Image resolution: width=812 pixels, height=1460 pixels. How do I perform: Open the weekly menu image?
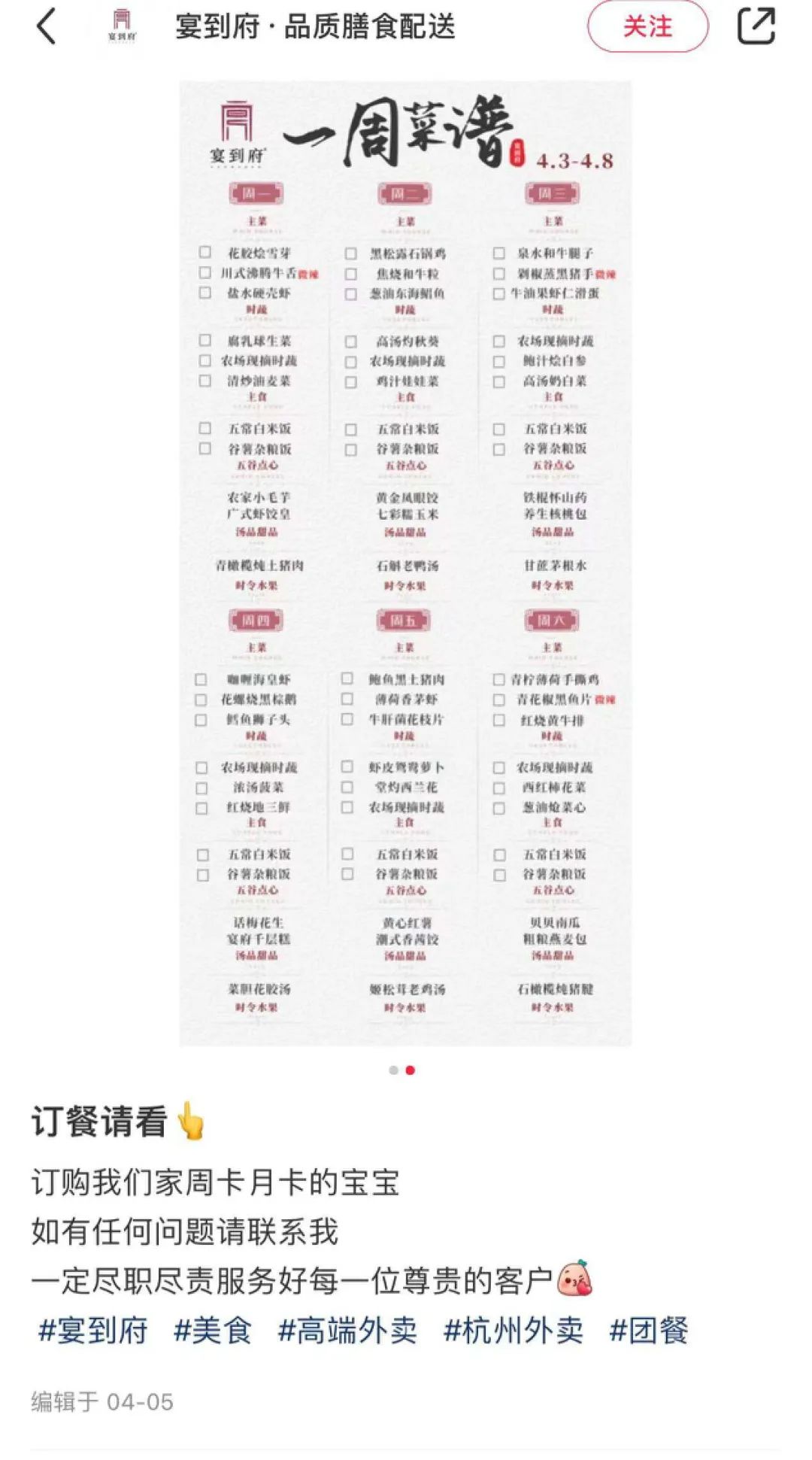[405, 563]
